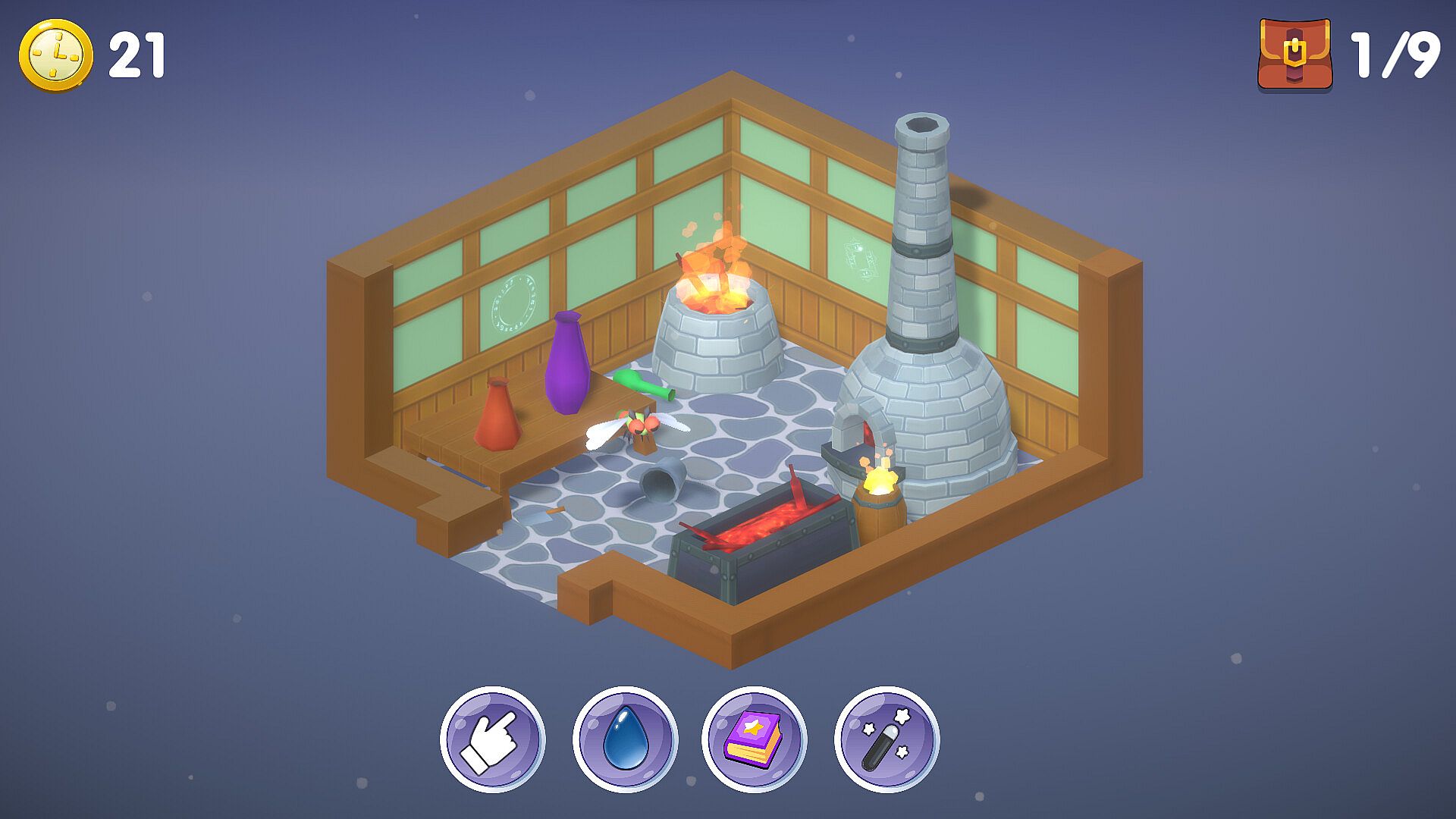
Task: Tap the flying bug creature
Action: tap(635, 428)
